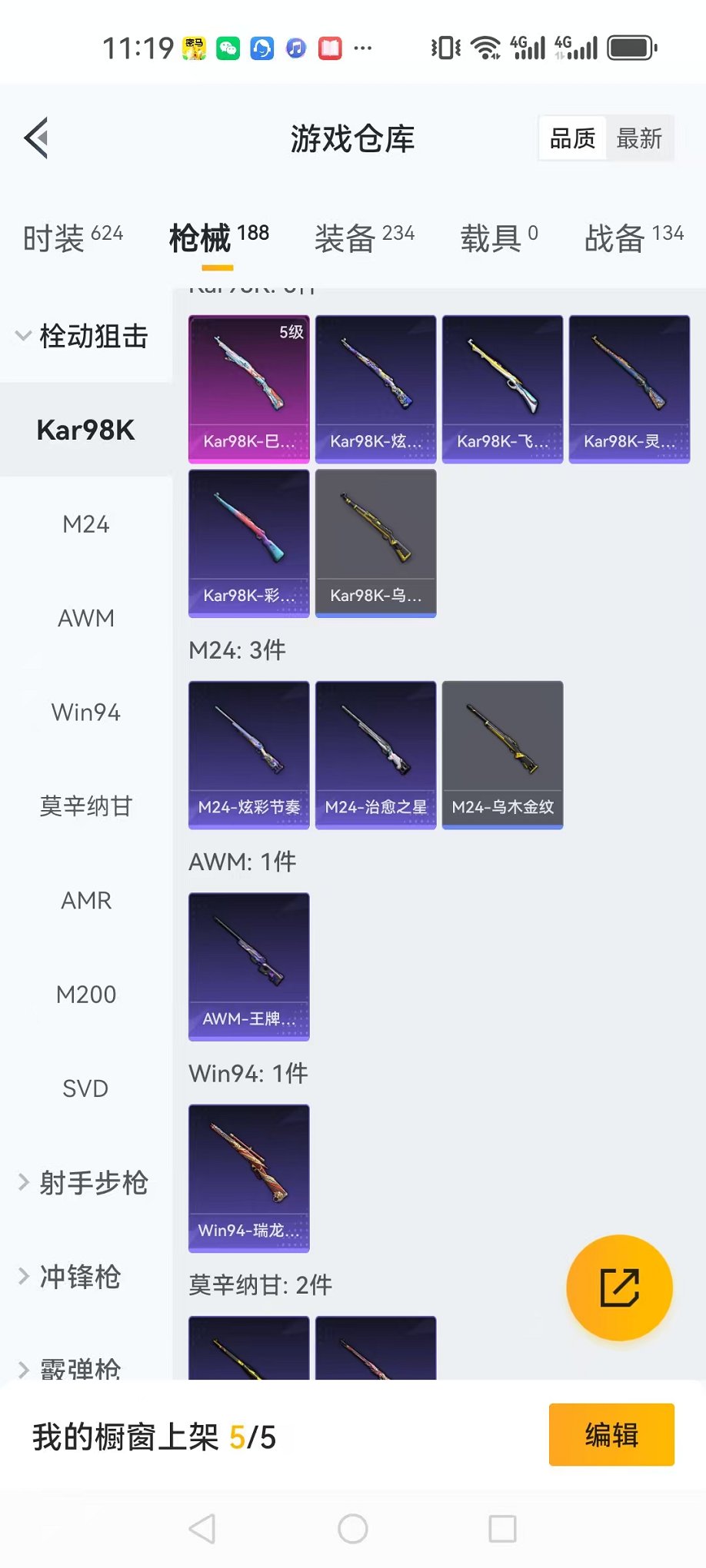706x1568 pixels.
Task: Sort items by 最新
Action: click(x=639, y=138)
